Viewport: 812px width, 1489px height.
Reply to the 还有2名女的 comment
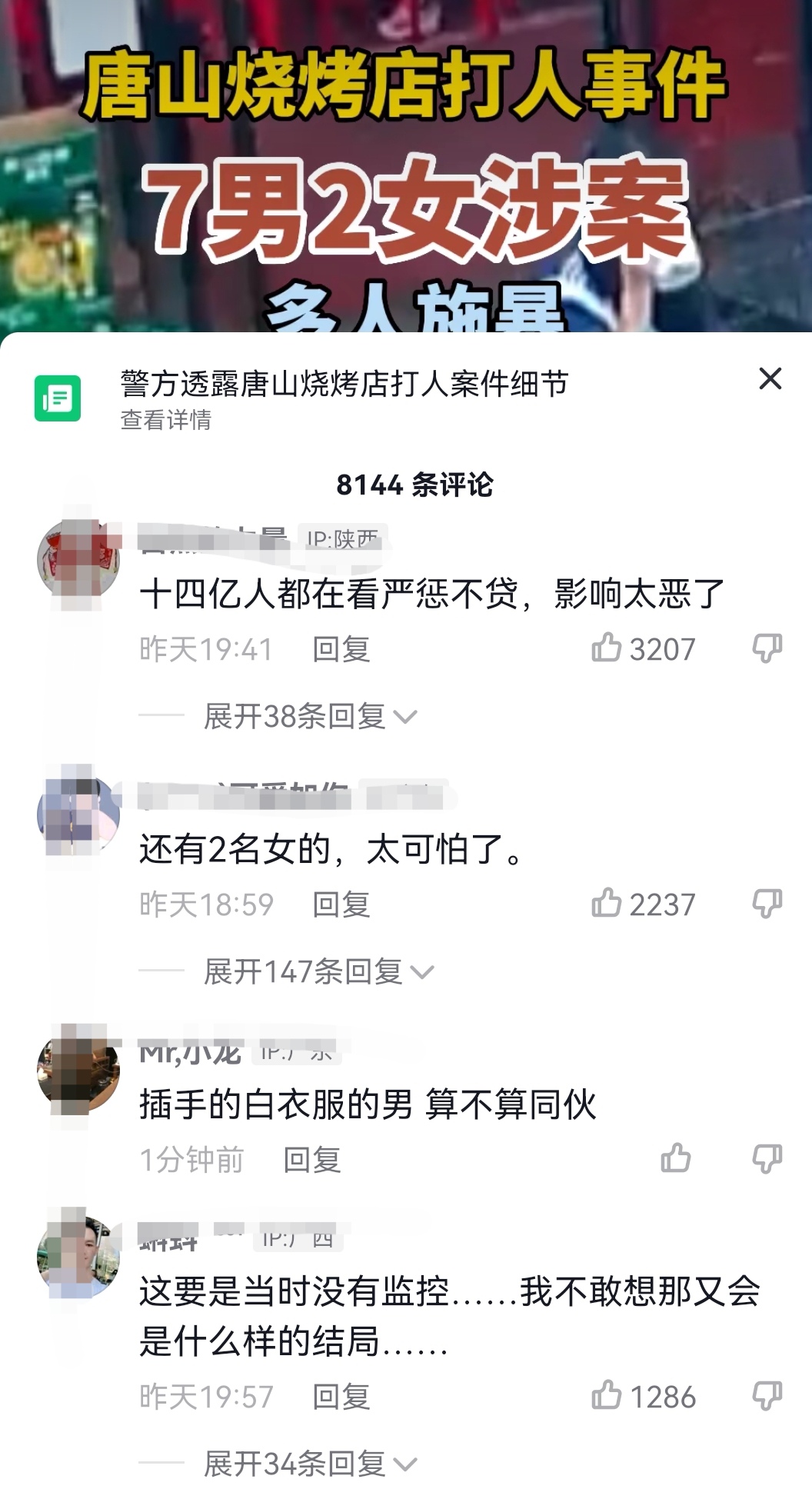tap(341, 904)
